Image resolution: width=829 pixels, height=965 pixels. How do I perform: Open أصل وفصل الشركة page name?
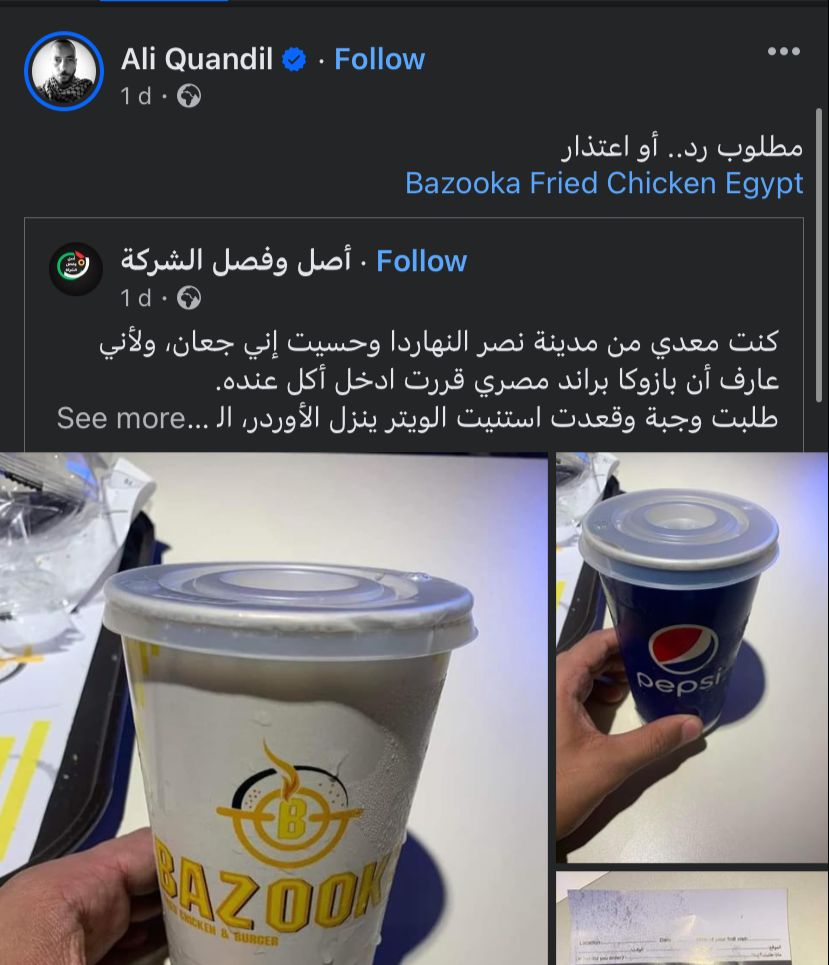[236, 261]
